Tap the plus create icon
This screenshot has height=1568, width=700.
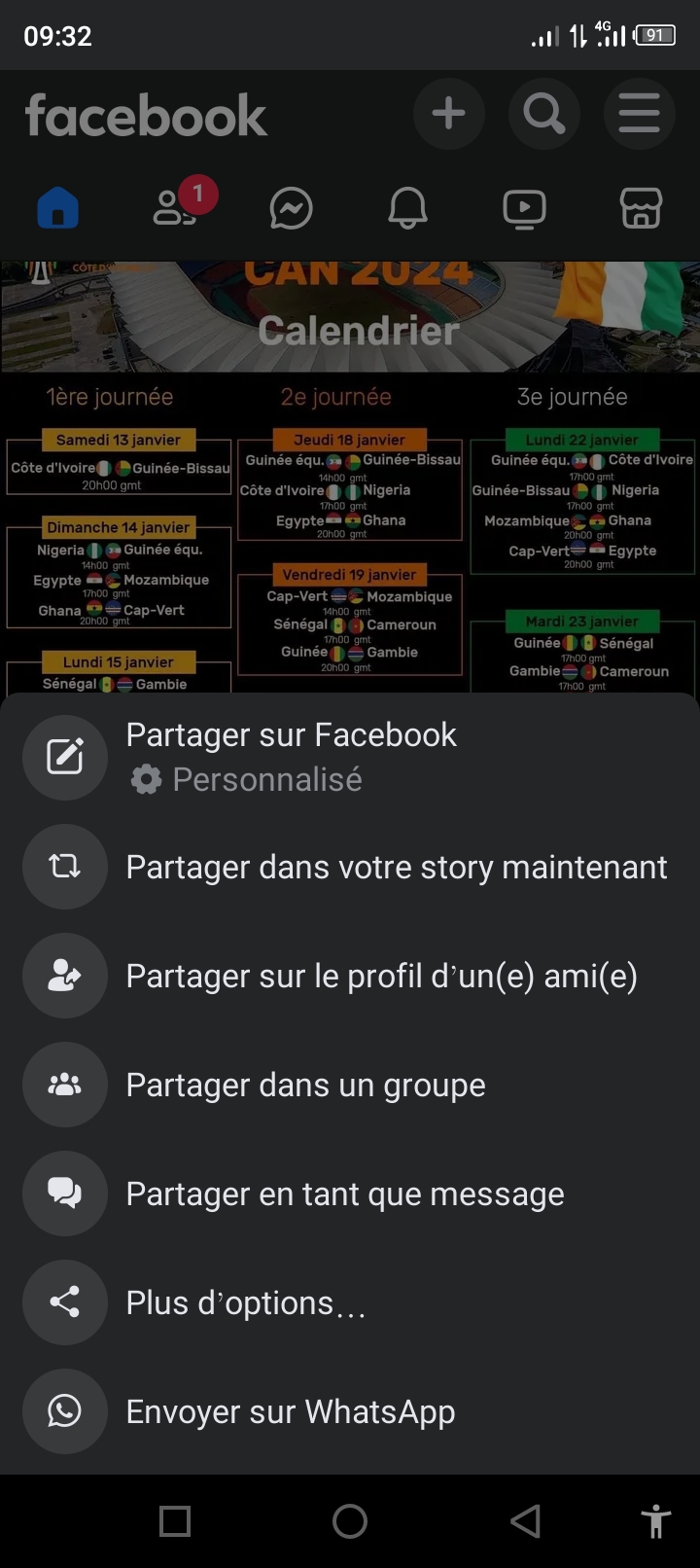[x=448, y=114]
